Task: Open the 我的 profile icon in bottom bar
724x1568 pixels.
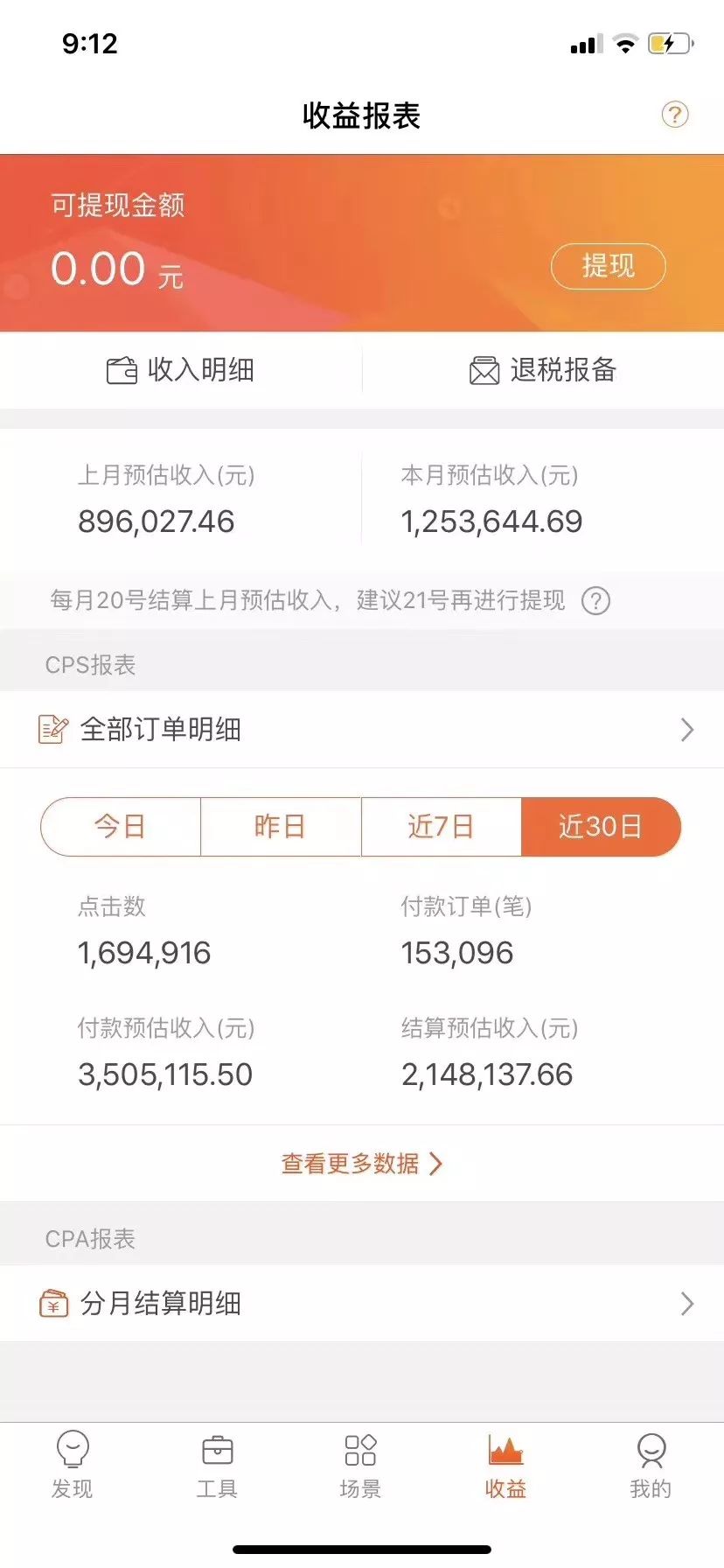Action: 651,1448
